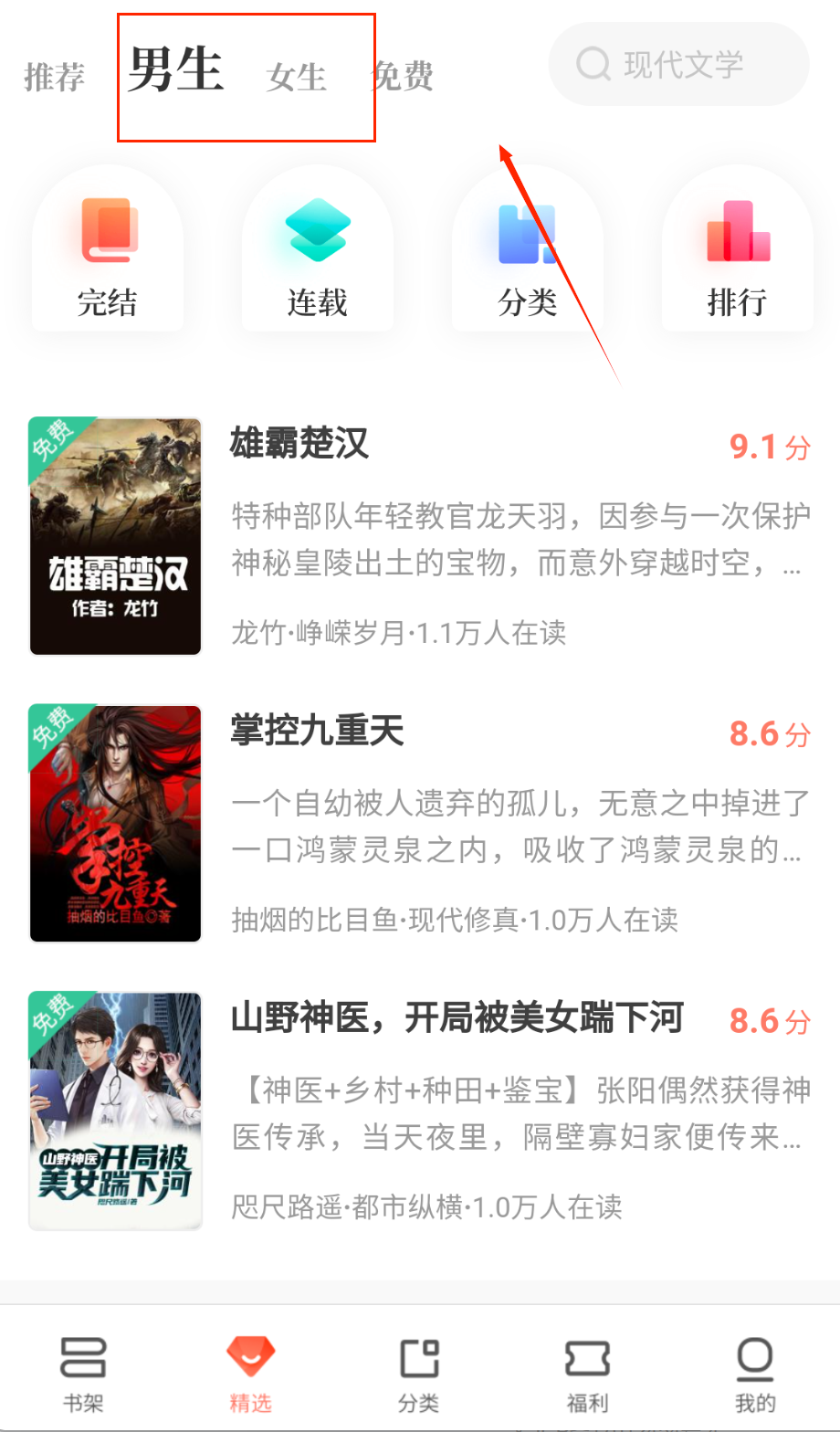Switch to the 女生 tab

296,77
